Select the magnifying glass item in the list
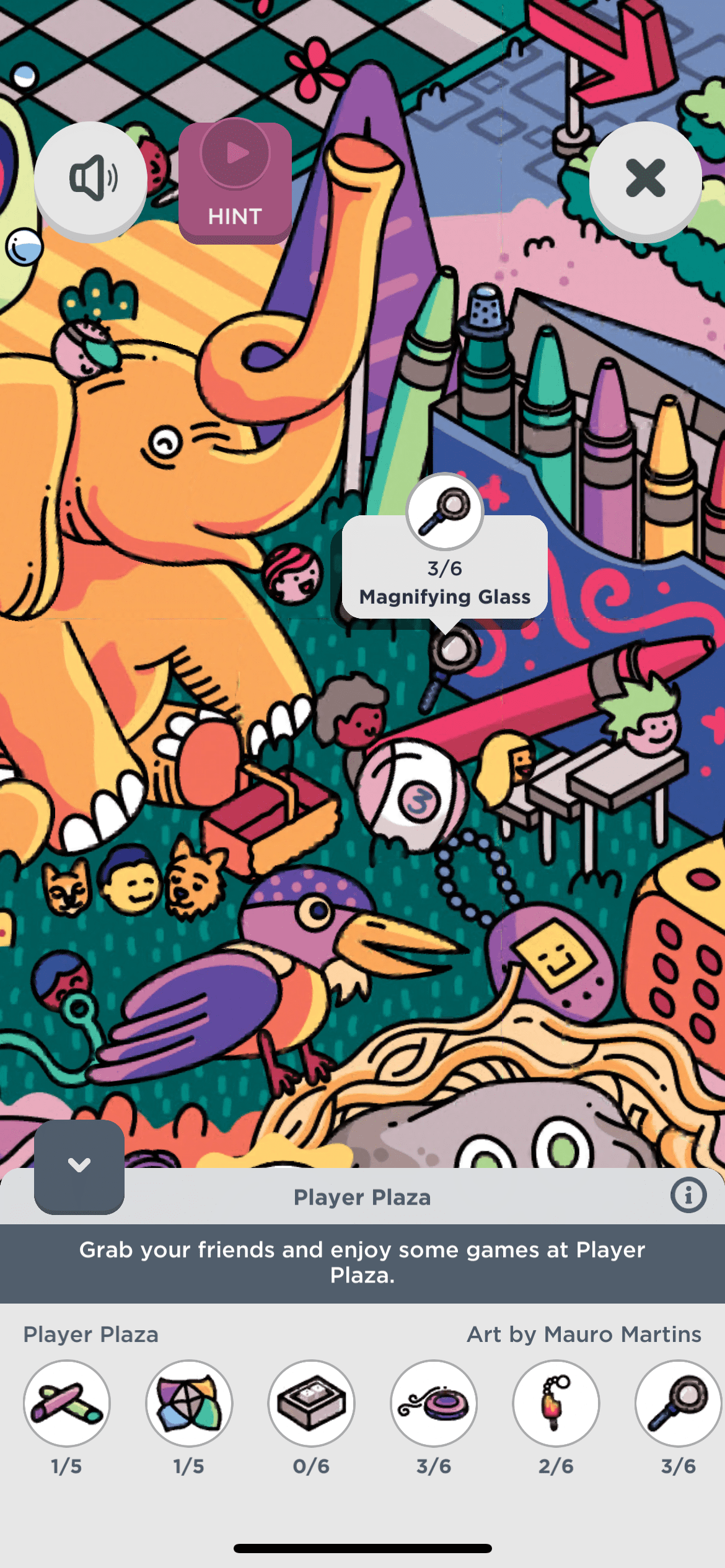 [678, 1403]
